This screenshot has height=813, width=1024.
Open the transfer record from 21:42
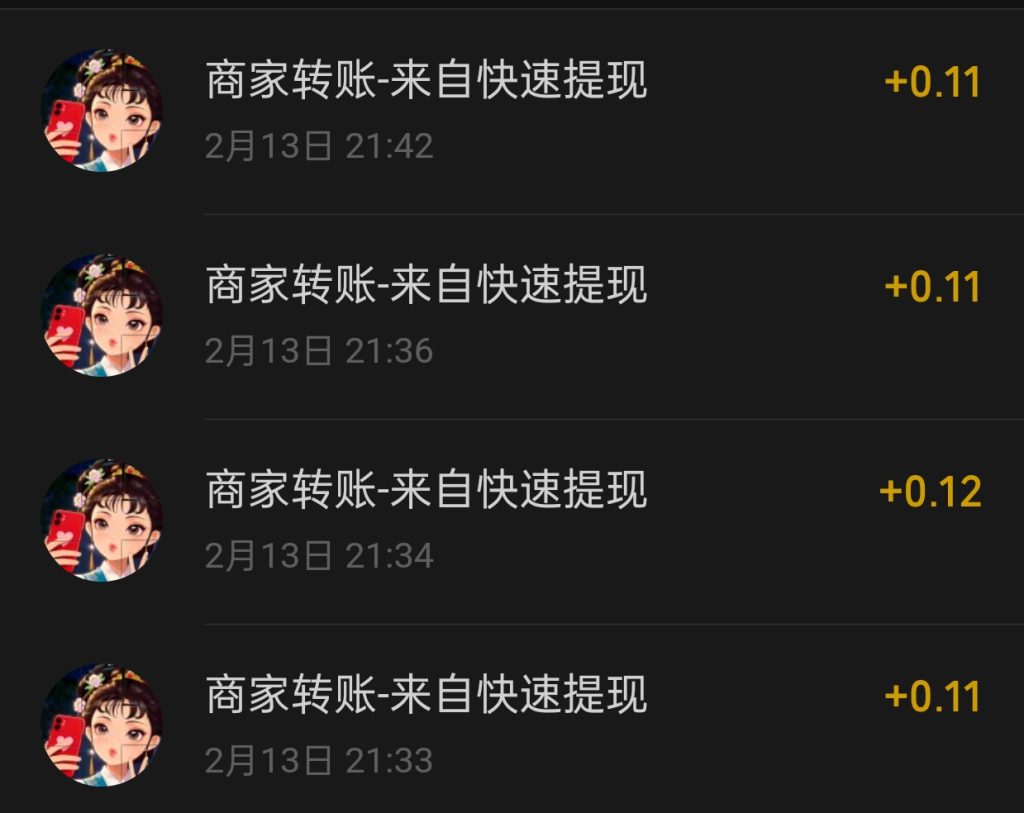(512, 110)
